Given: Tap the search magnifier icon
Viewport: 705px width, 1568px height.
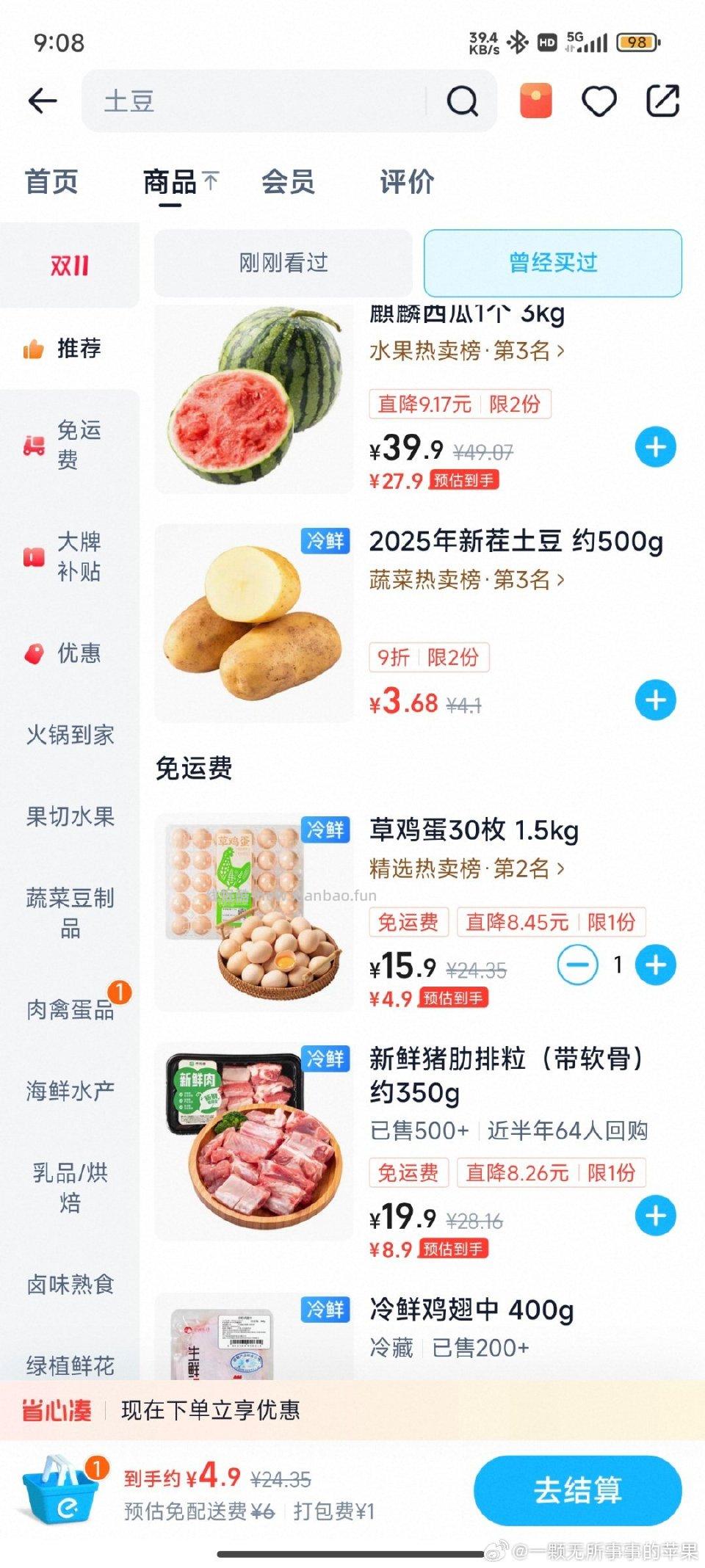Looking at the screenshot, I should [x=463, y=101].
